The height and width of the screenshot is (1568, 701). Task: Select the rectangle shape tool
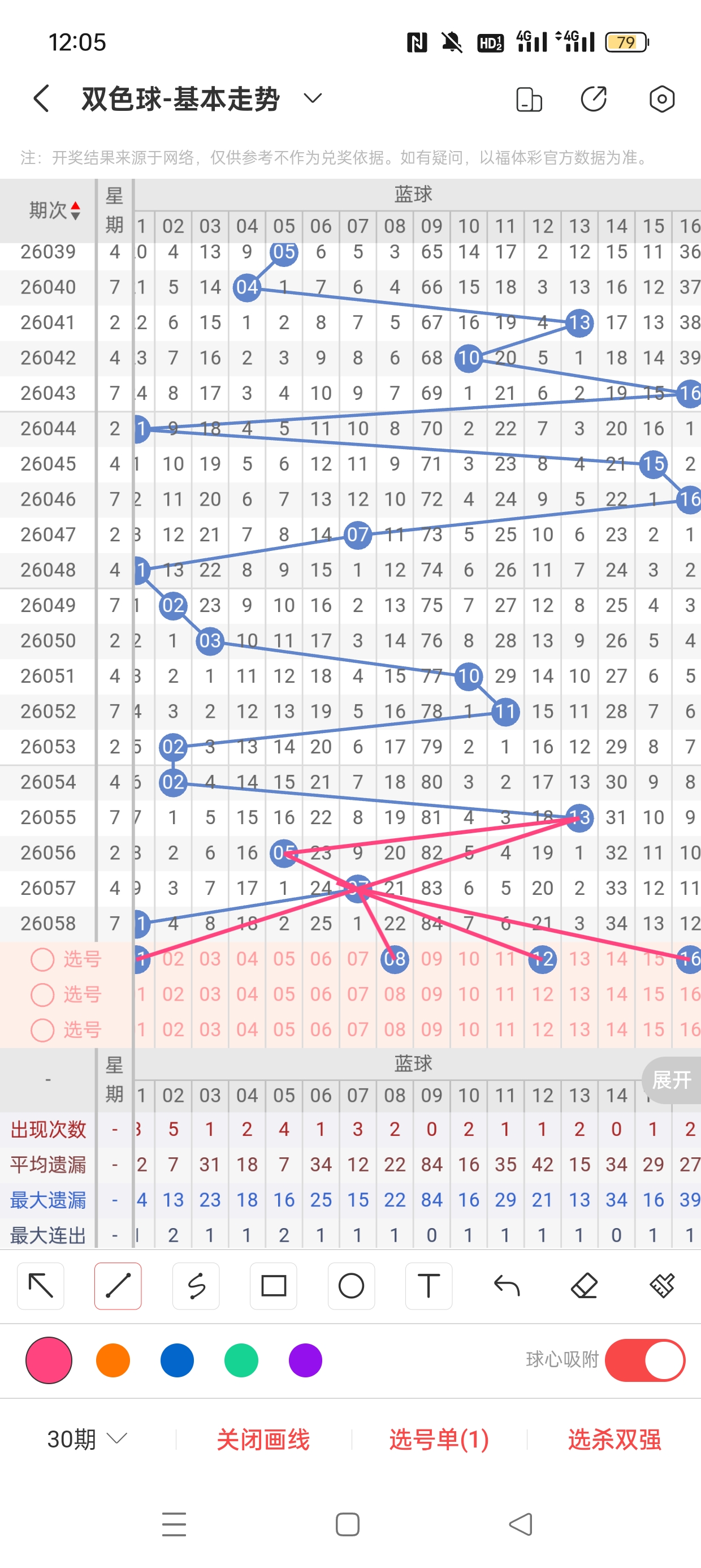pyautogui.click(x=273, y=1286)
